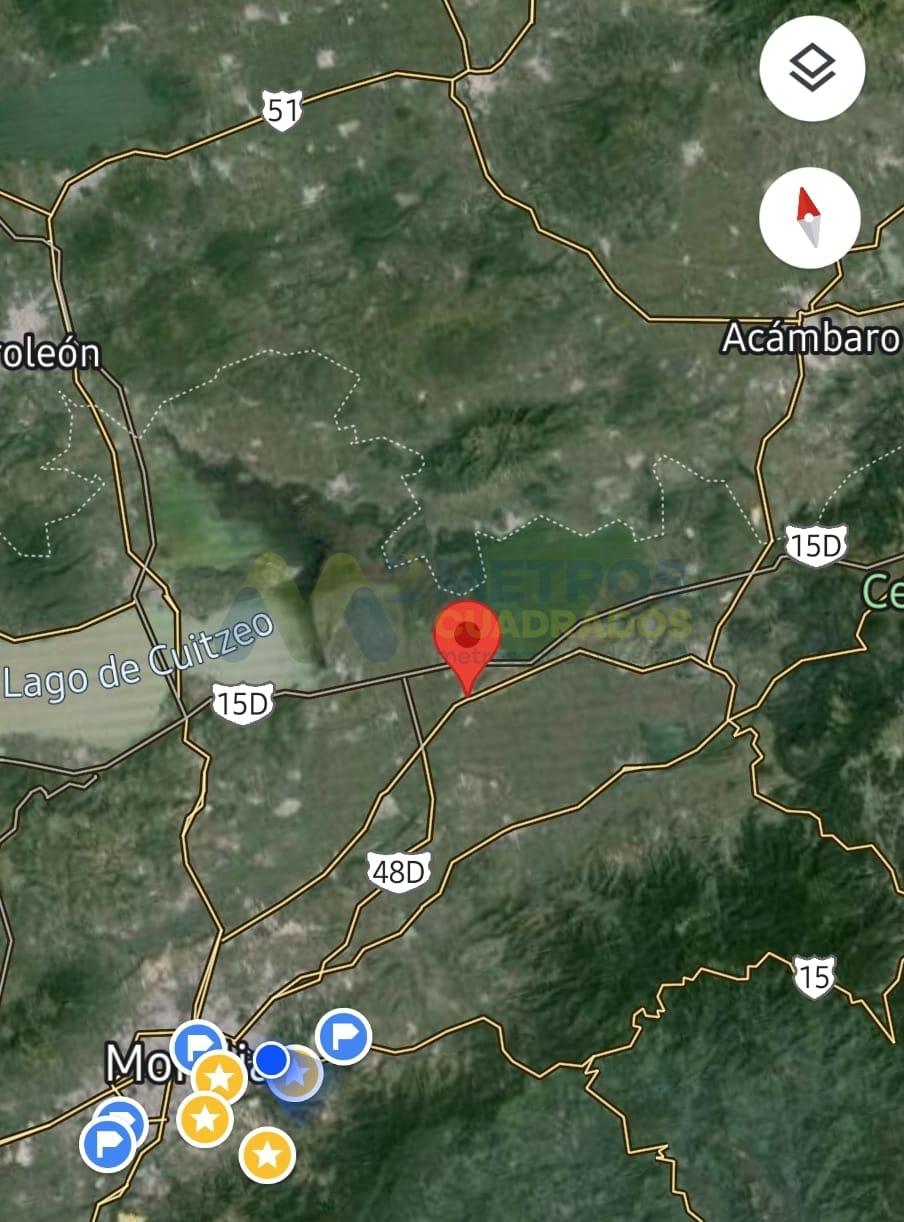Screen dimensions: 904x1222
Task: Open the map layers selector
Action: pyautogui.click(x=811, y=68)
